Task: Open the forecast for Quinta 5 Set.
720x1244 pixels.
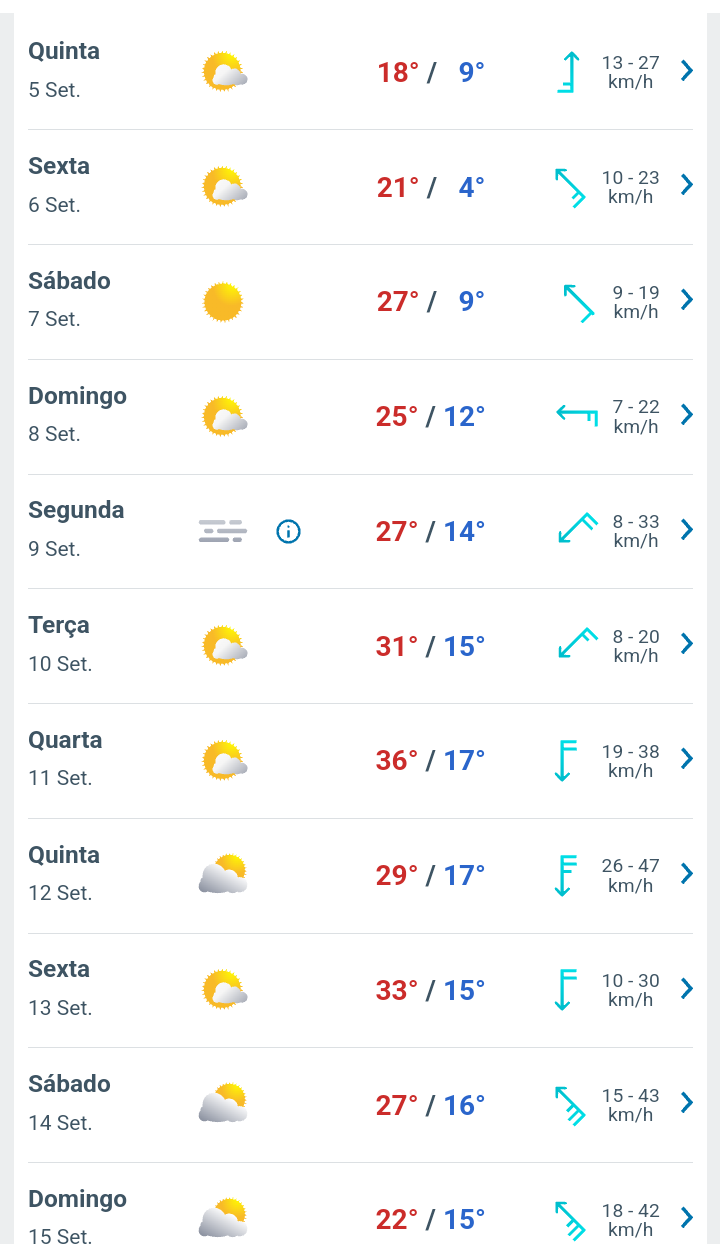Action: pos(360,72)
